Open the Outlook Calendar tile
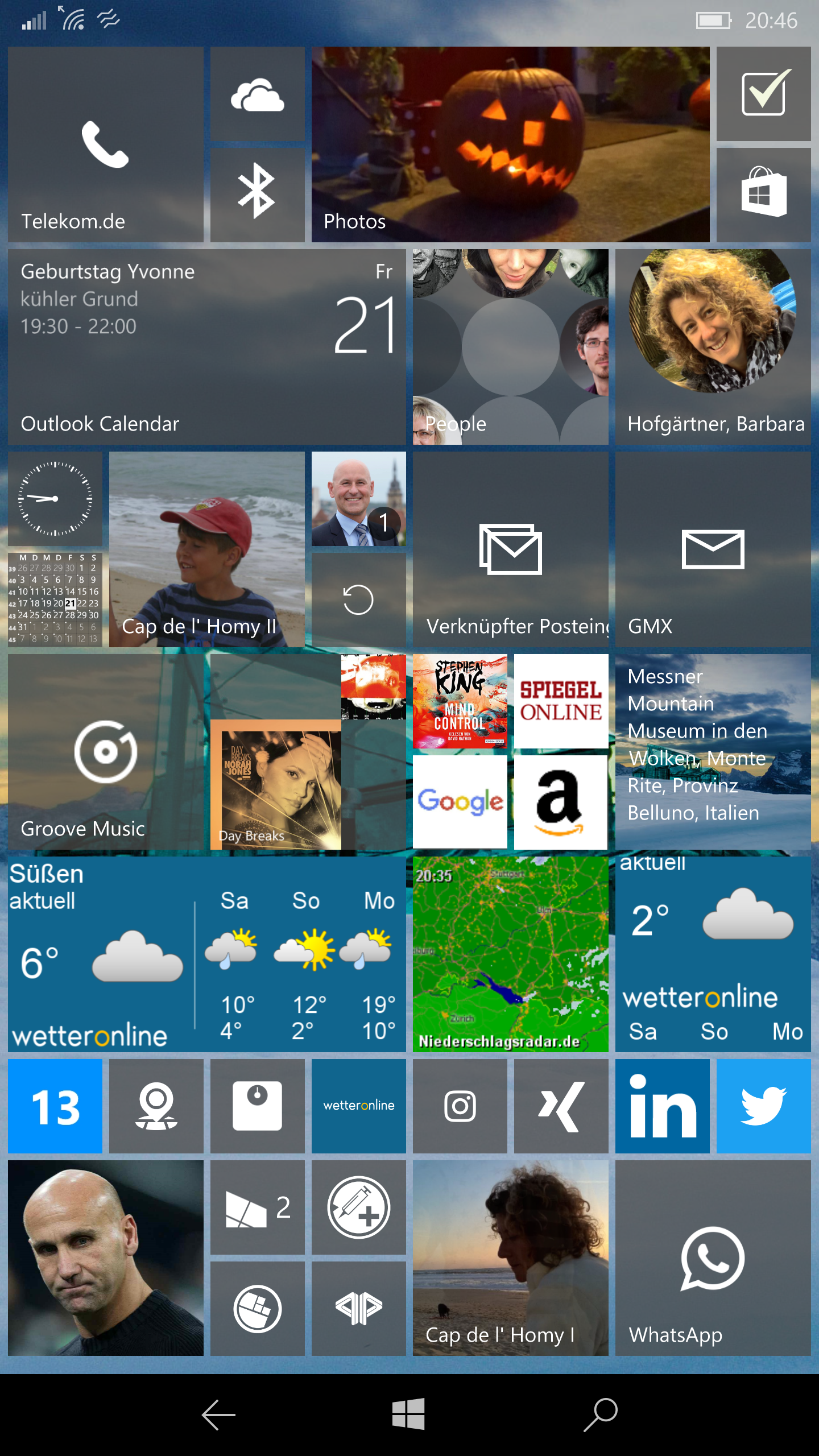 coord(207,347)
